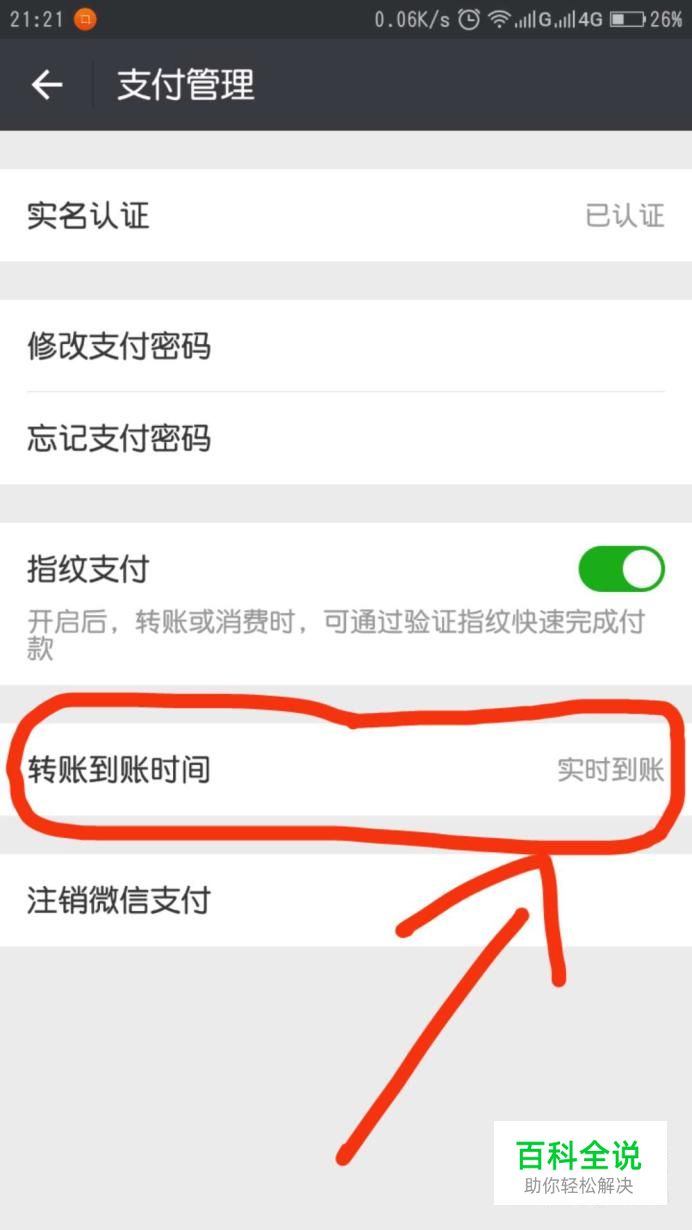
Task: Tap 注销微信支付
Action: pos(346,900)
